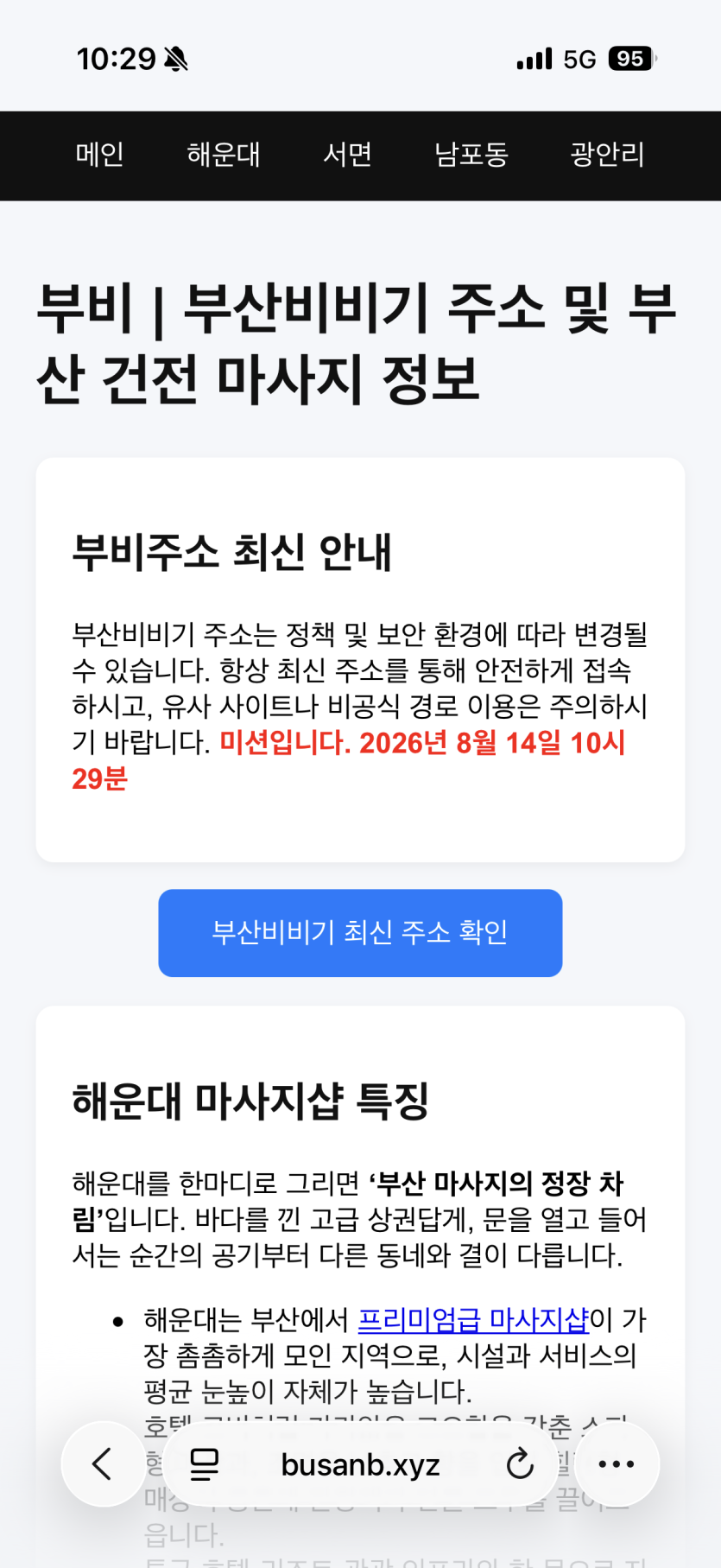Switch to the 해운대 section
Screen dimensions: 721x1568
tap(224, 155)
